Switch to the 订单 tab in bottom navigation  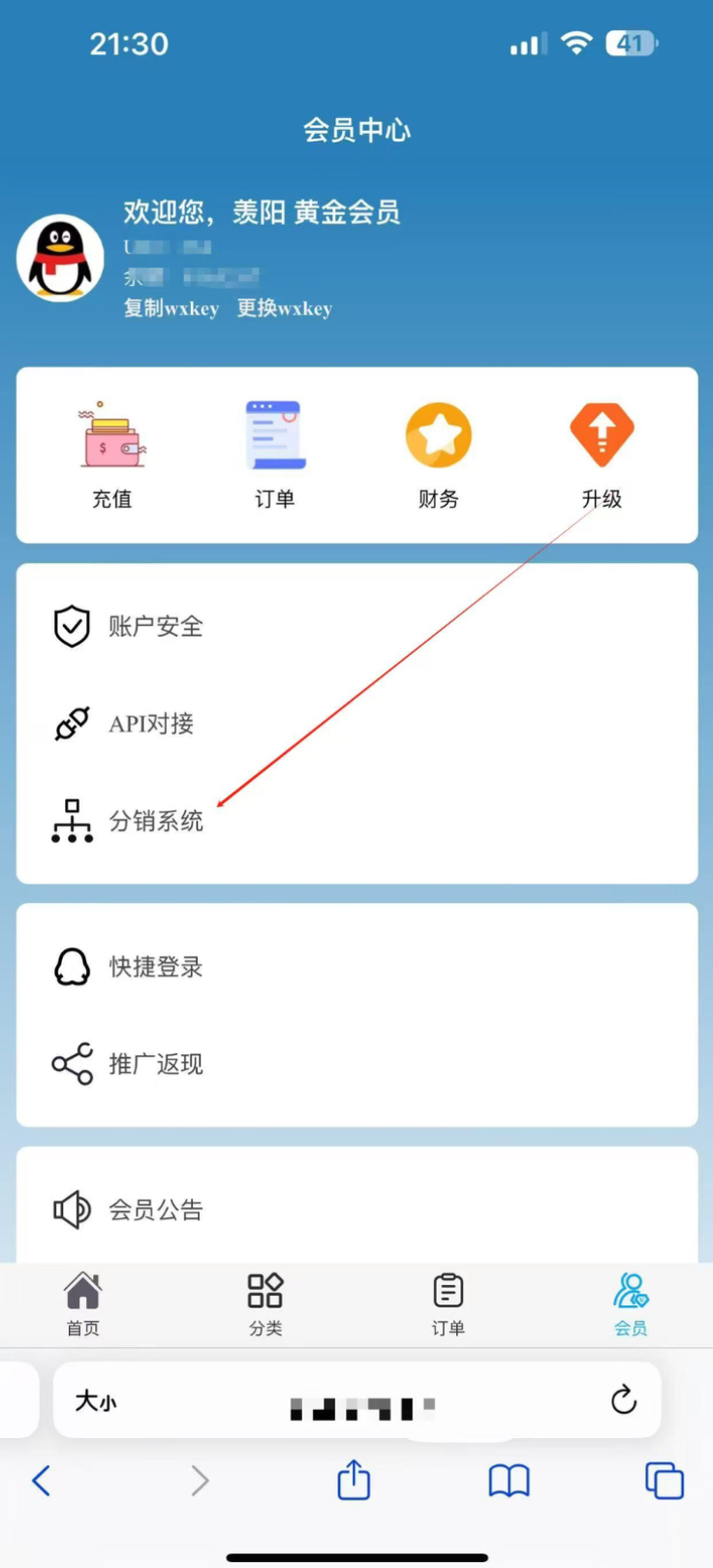(448, 1303)
